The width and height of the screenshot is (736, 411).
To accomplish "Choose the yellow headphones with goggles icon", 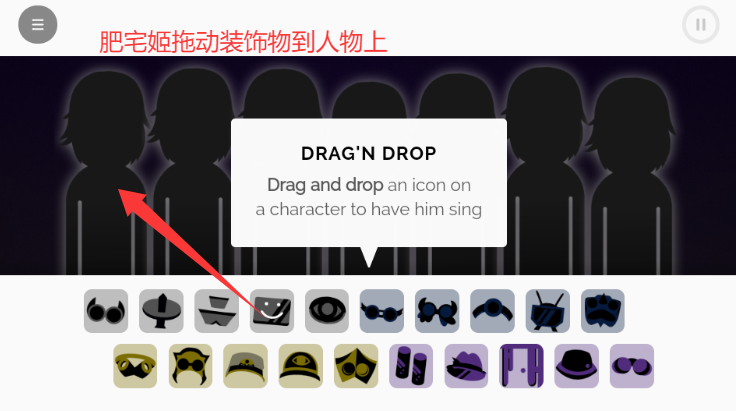I will pyautogui.click(x=191, y=366).
